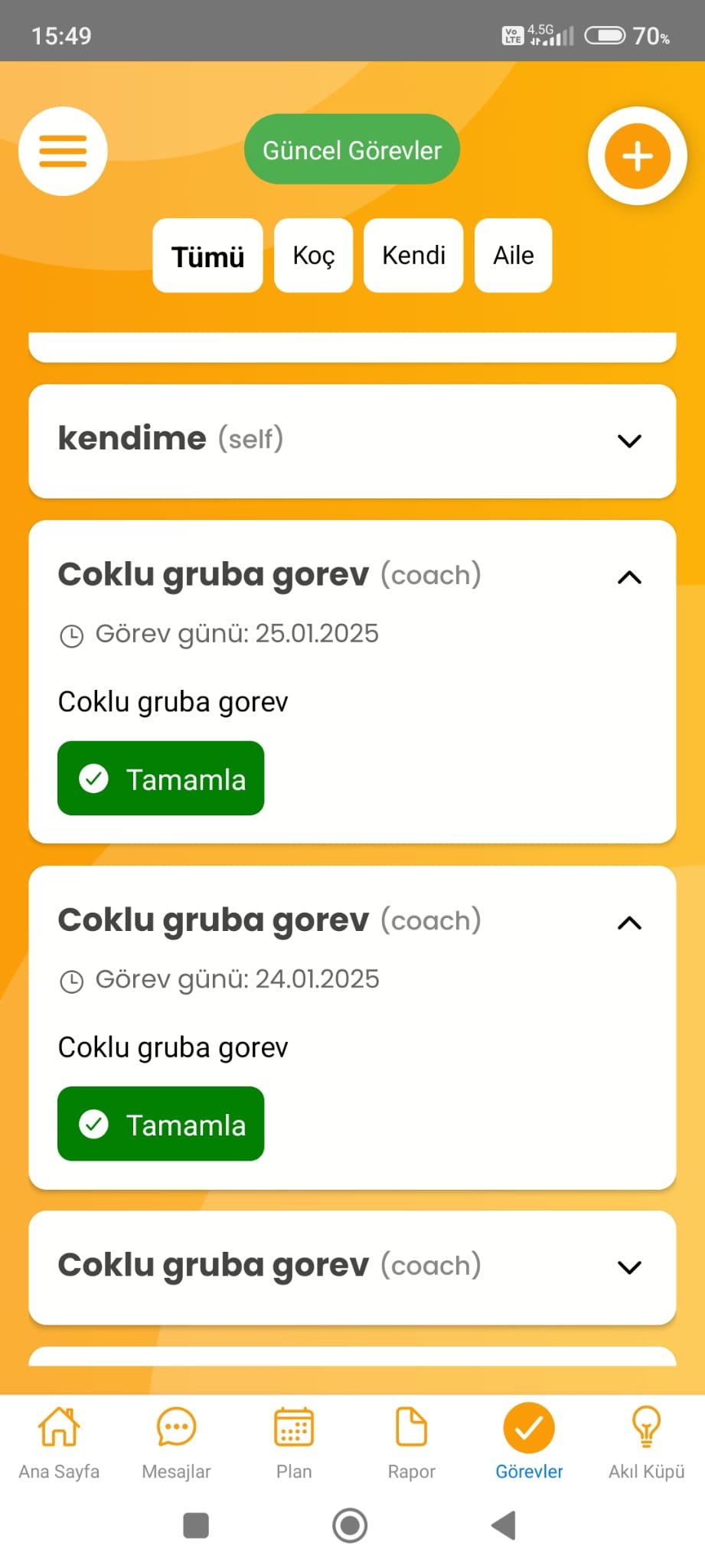Collapse the task dated 24.01.2025
This screenshot has width=705, height=1568.
click(629, 923)
